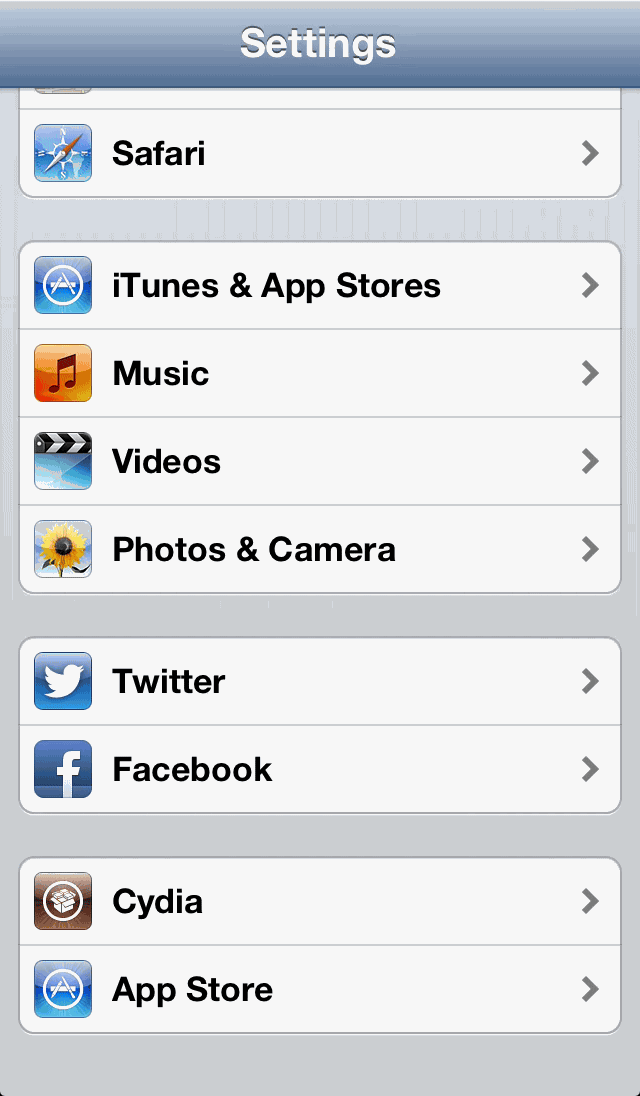The width and height of the screenshot is (640, 1096).
Task: Tap the Facebook settings row
Action: click(320, 769)
